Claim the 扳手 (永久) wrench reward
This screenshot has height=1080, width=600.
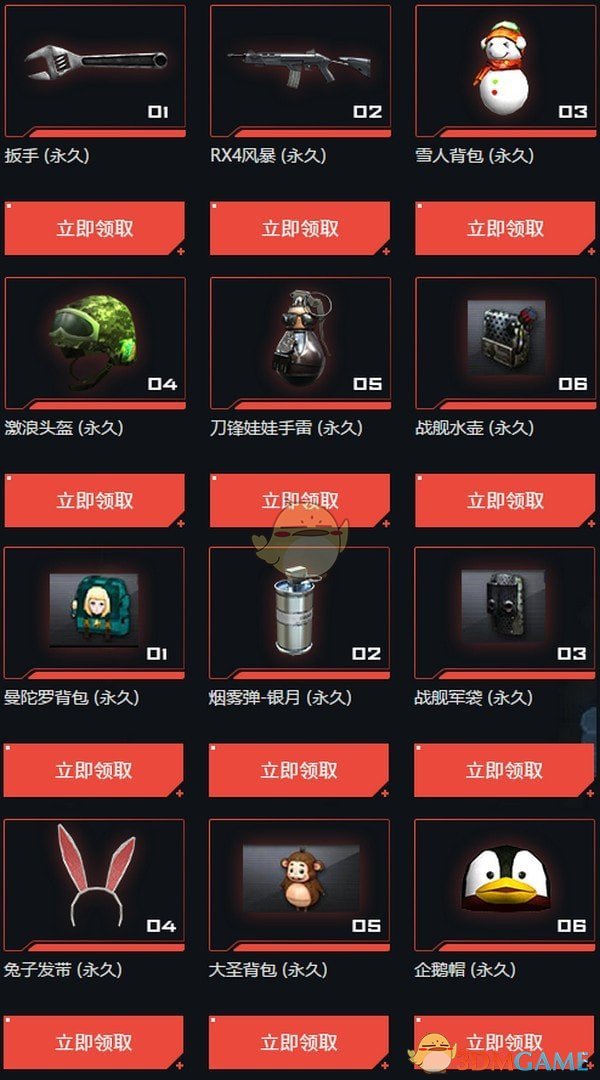pyautogui.click(x=95, y=228)
